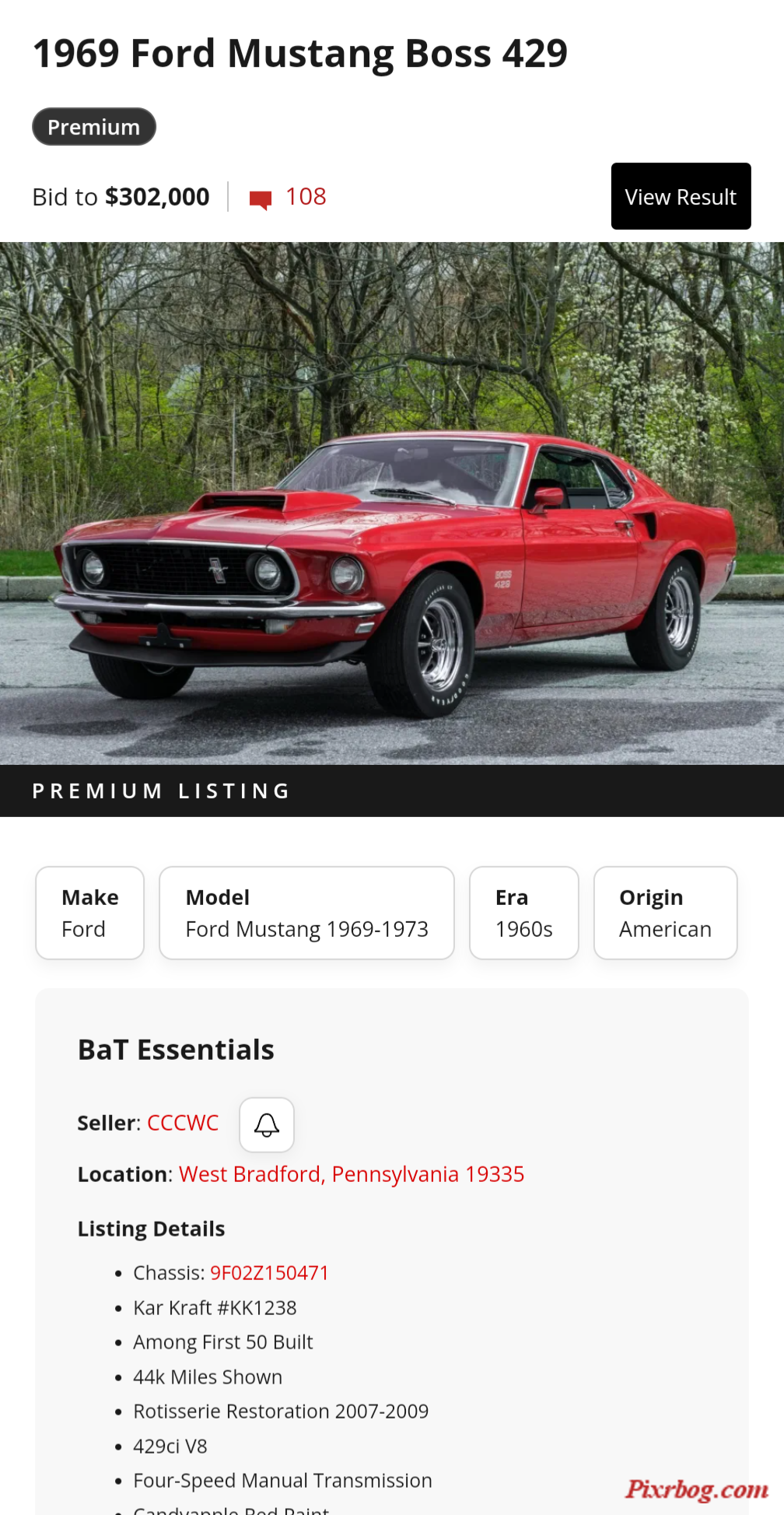Open the West Bradford, Pennsylvania location link
This screenshot has width=784, height=1515.
352,1174
